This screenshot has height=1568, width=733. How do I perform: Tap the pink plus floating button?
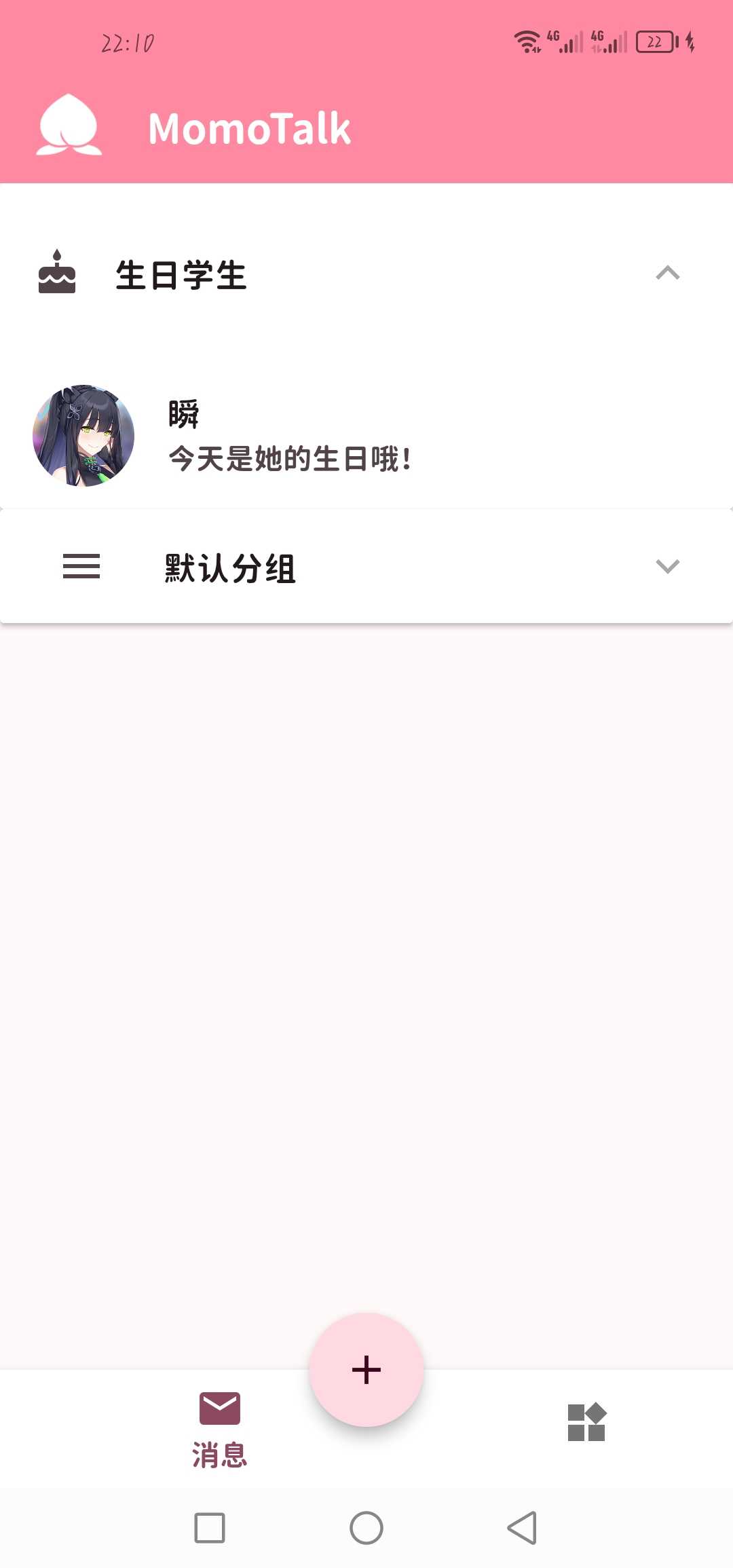coord(366,1370)
